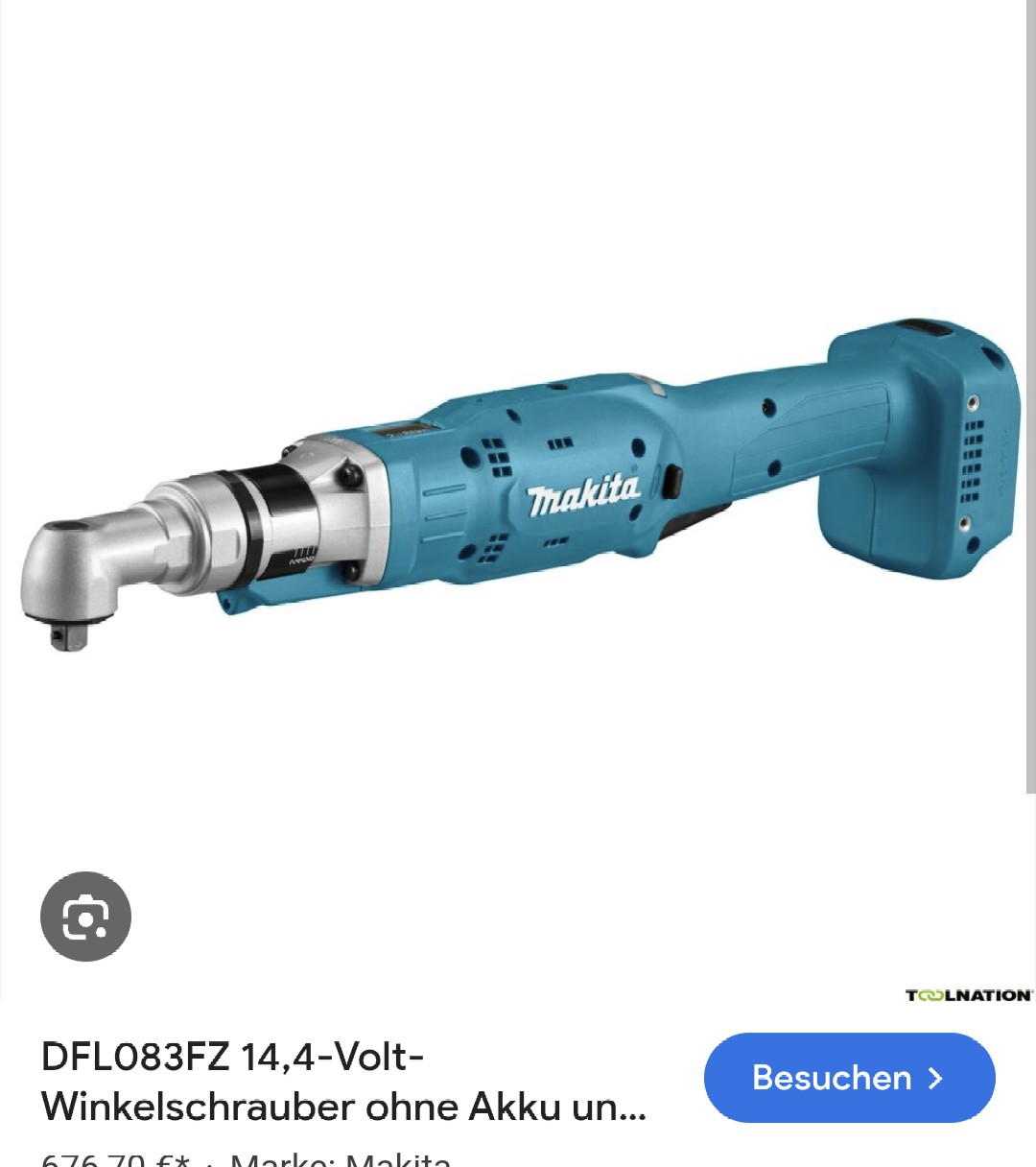Viewport: 1036px width, 1167px height.
Task: Search this image with Google Lens
Action: (85, 917)
